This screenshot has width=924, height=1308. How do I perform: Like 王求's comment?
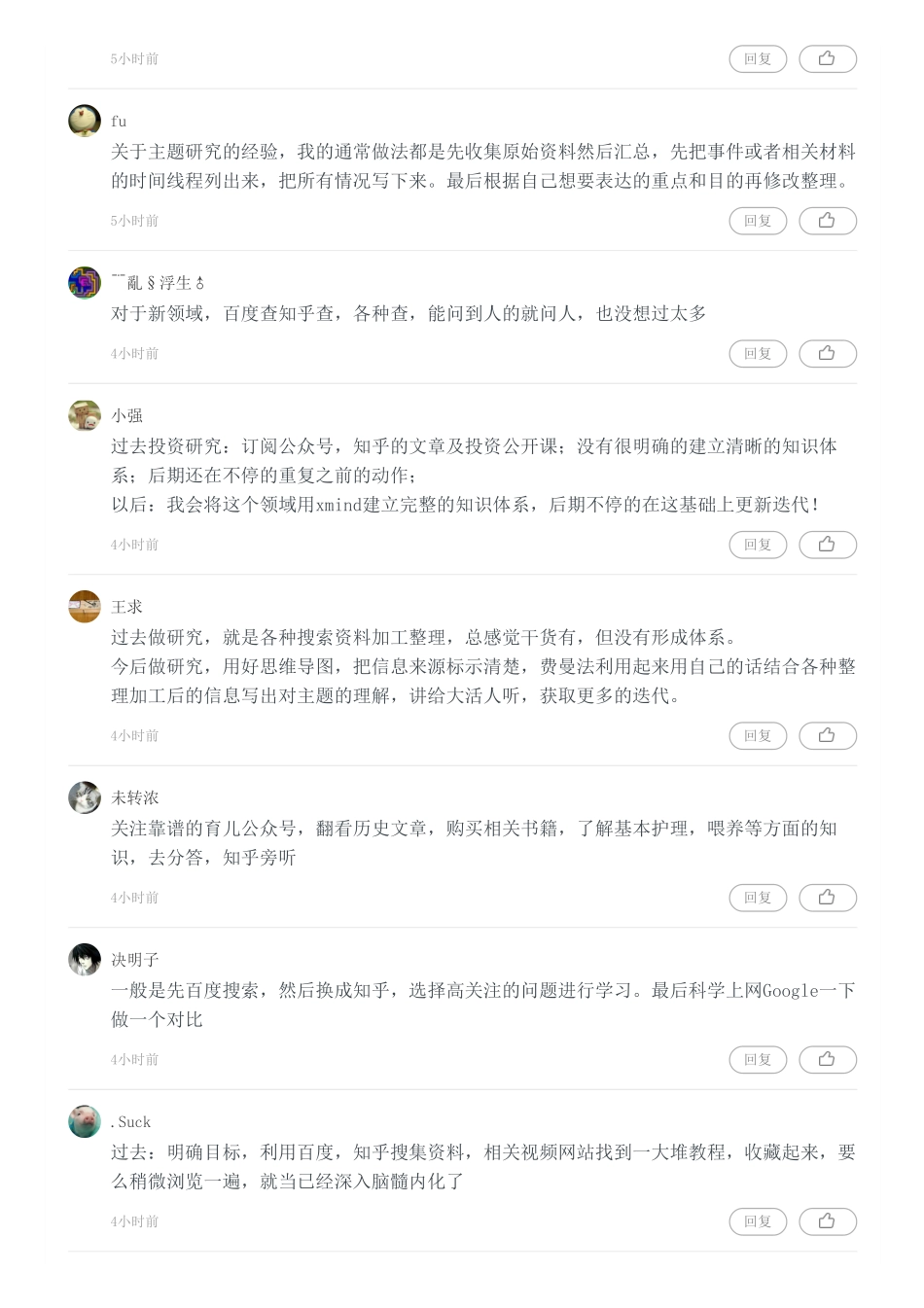[827, 735]
